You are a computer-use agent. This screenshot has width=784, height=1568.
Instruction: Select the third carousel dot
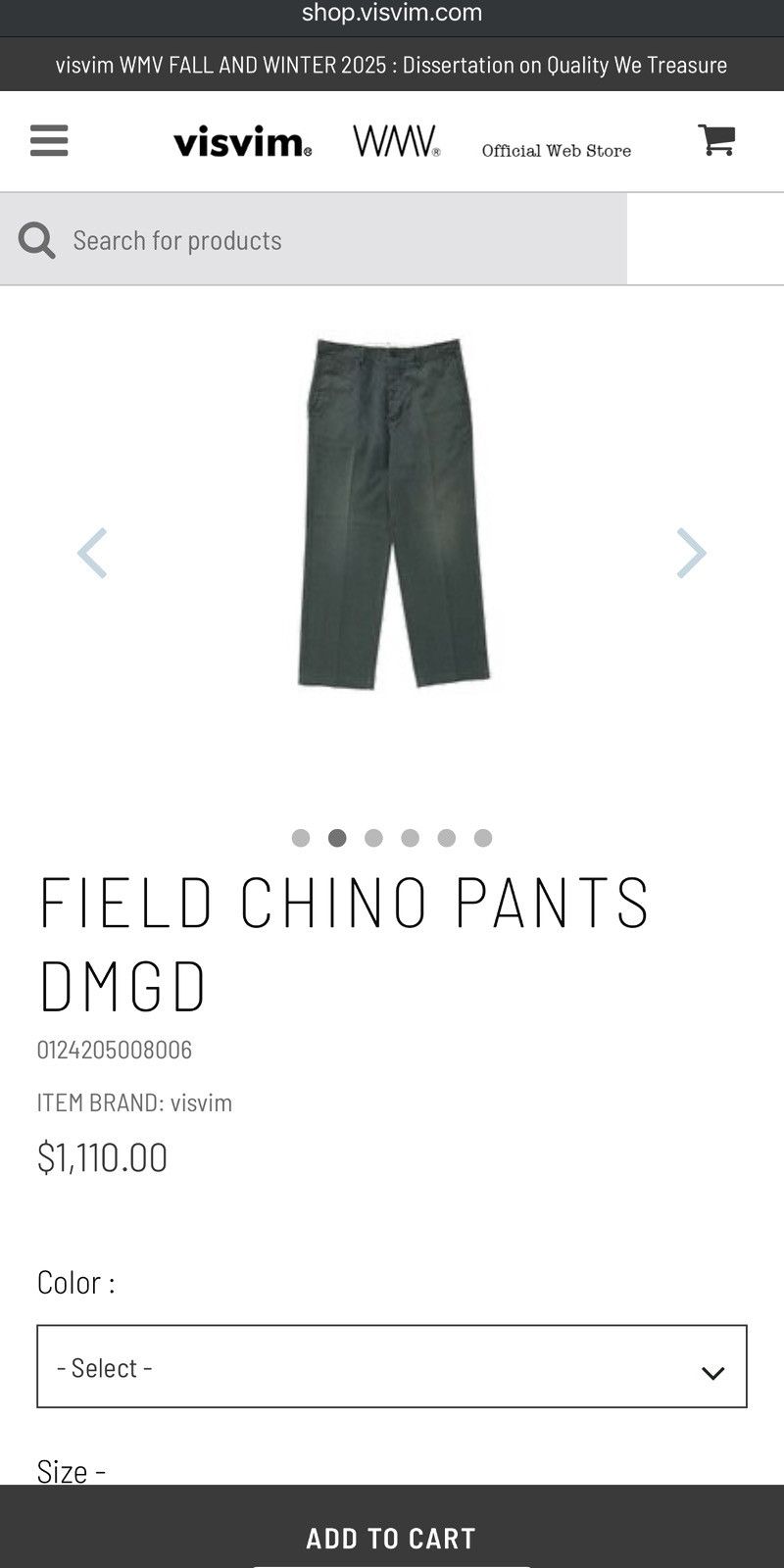[x=373, y=838]
